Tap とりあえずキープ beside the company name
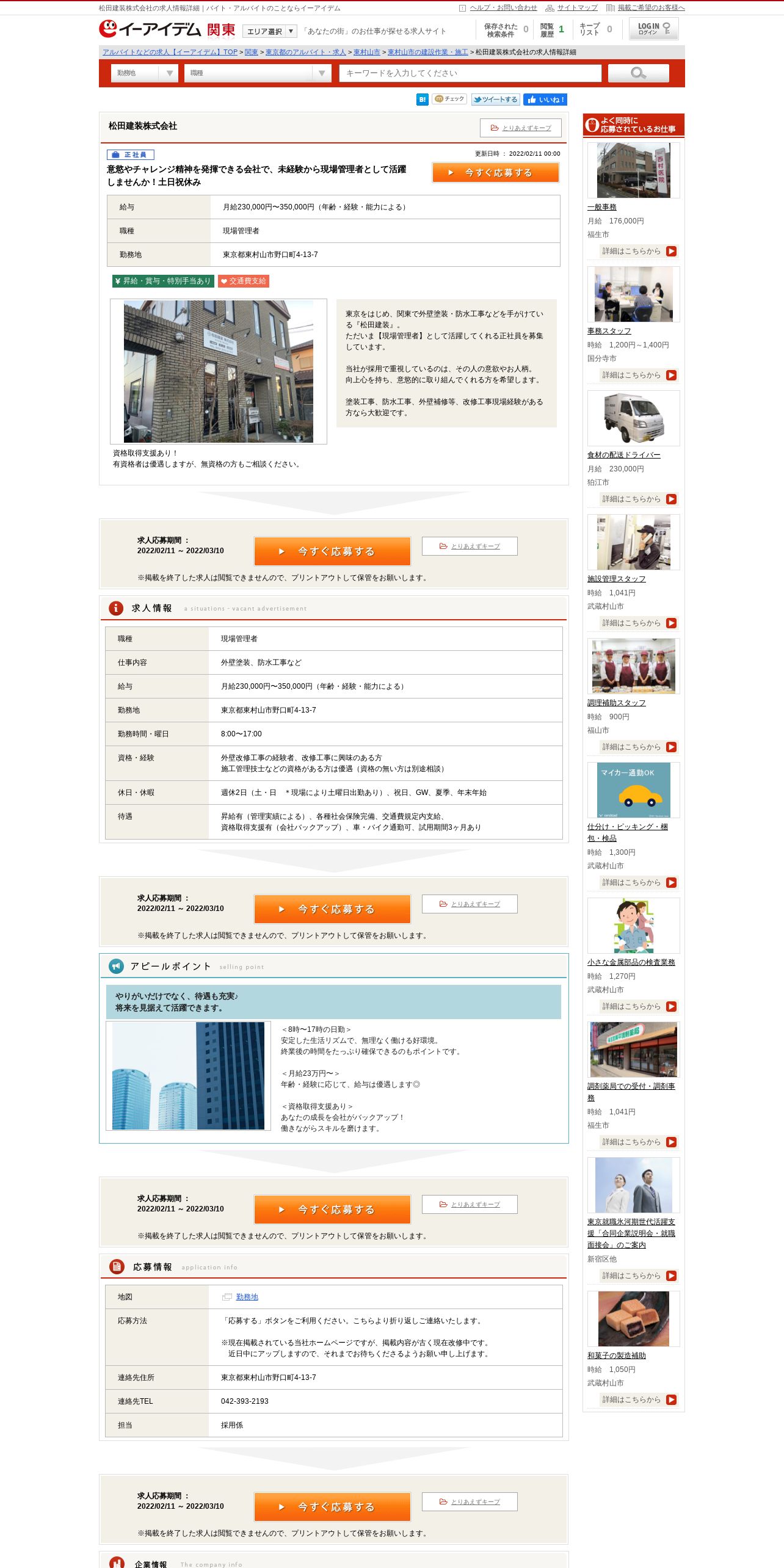Image resolution: width=784 pixels, height=1568 pixels. (521, 128)
